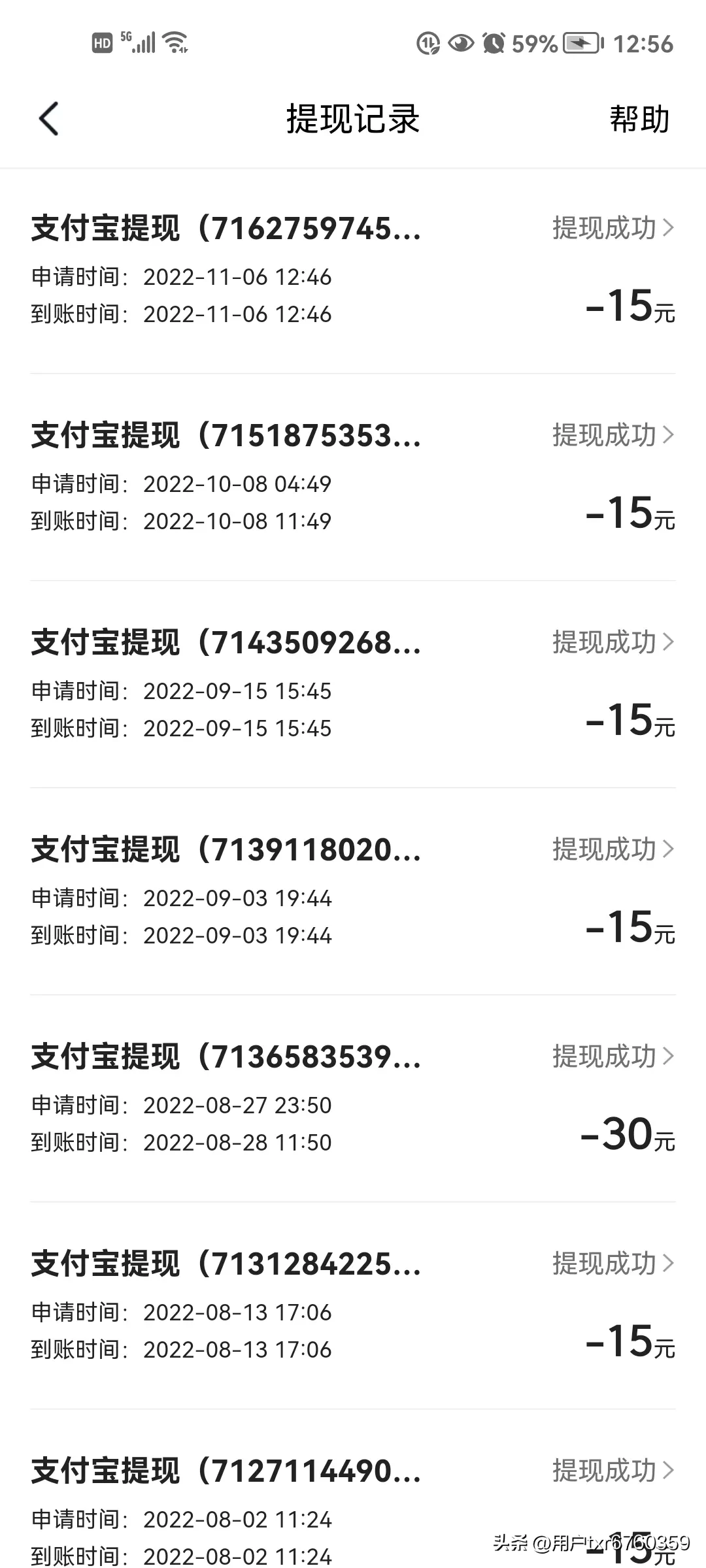
Task: View withdrawal record from 2022-08-13 17:06
Action: (353, 1307)
